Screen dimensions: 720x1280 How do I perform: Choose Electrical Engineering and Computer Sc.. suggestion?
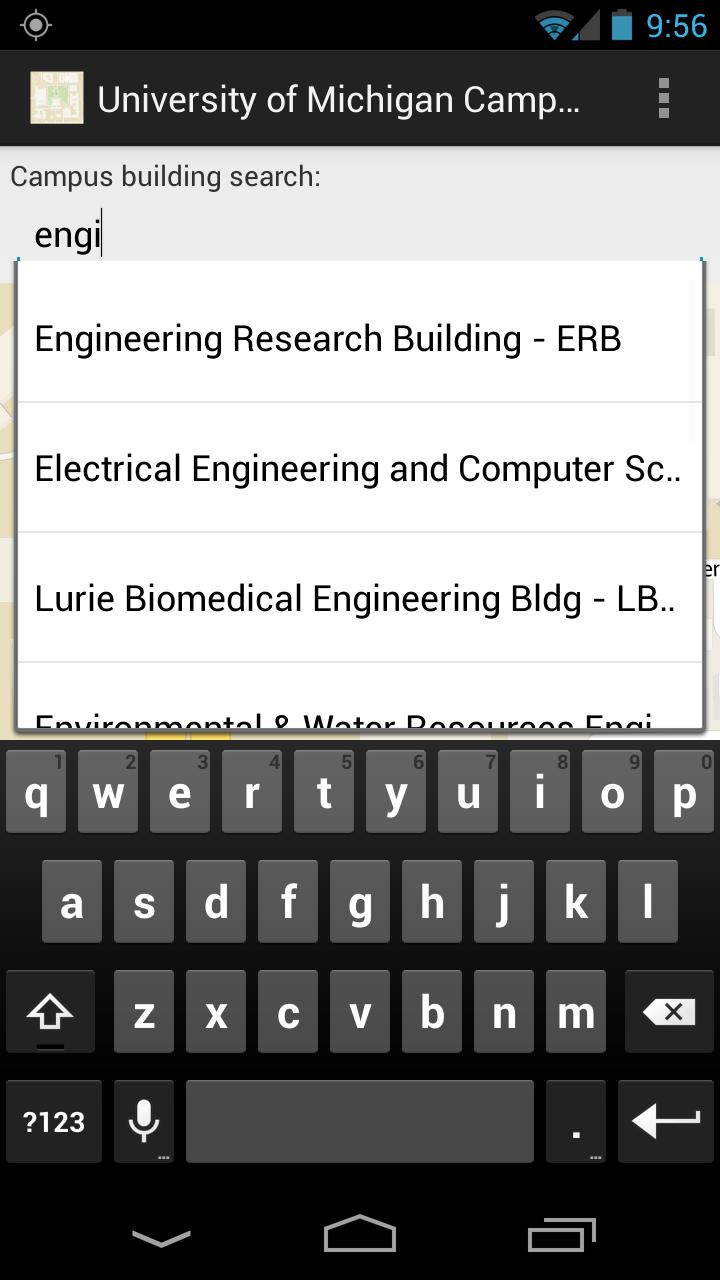[360, 468]
